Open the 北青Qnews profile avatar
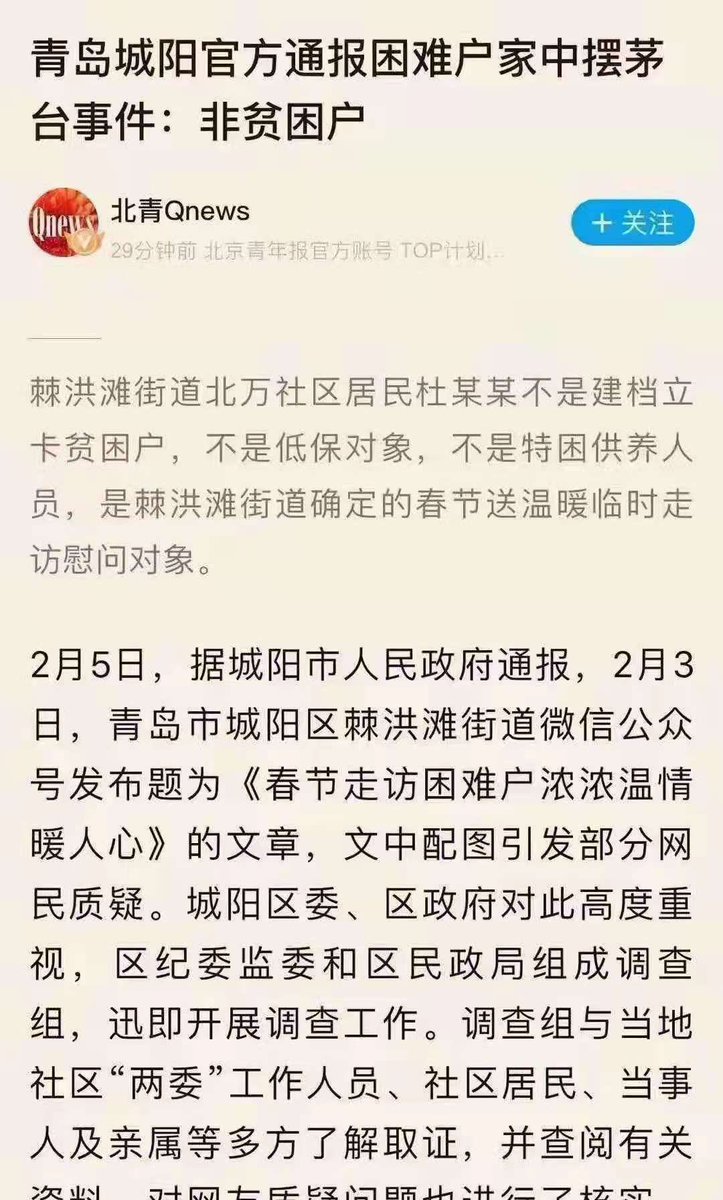The image size is (723, 1200). point(64,223)
